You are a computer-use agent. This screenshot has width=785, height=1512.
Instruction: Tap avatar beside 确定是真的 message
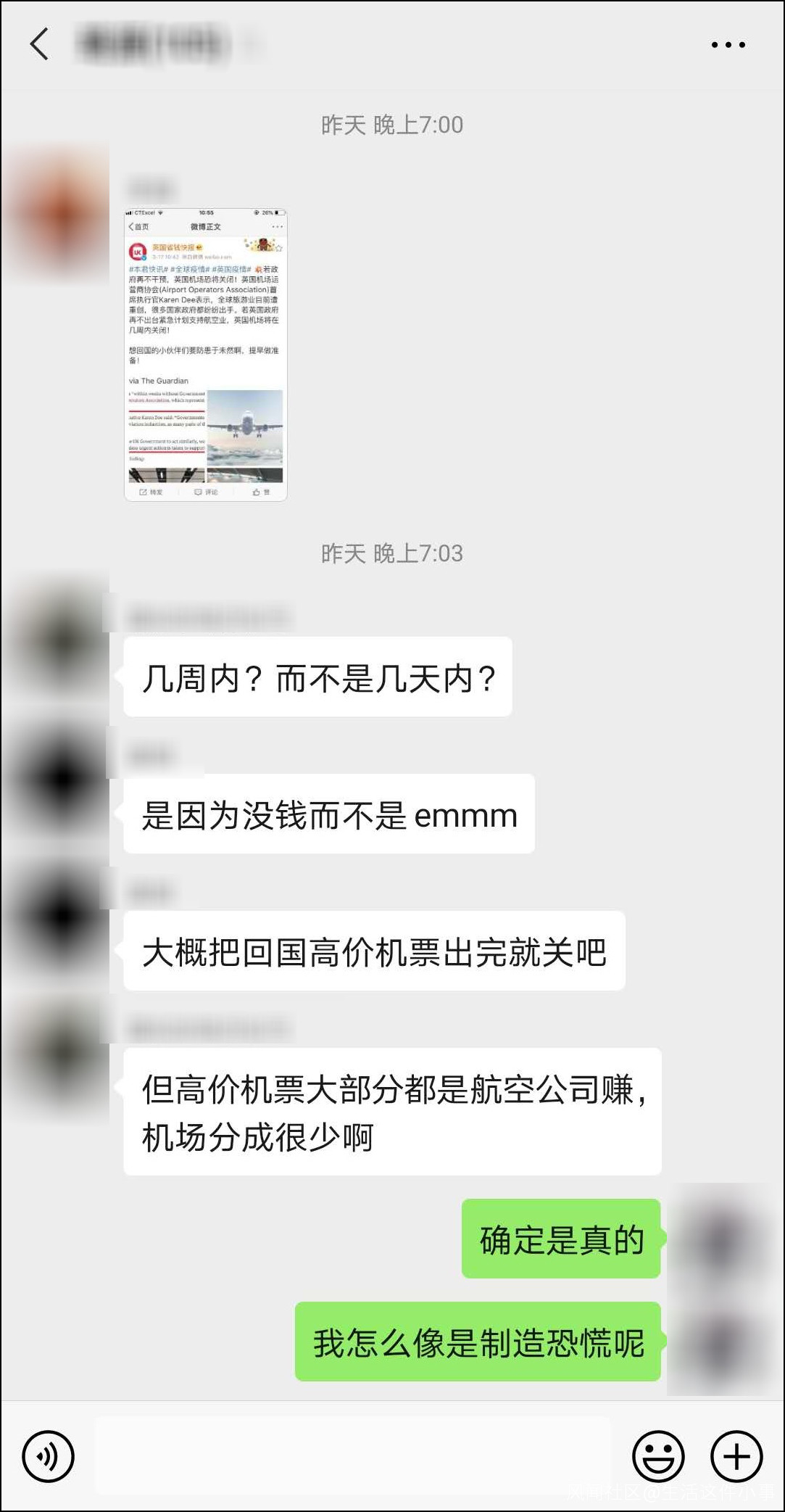tap(720, 1242)
